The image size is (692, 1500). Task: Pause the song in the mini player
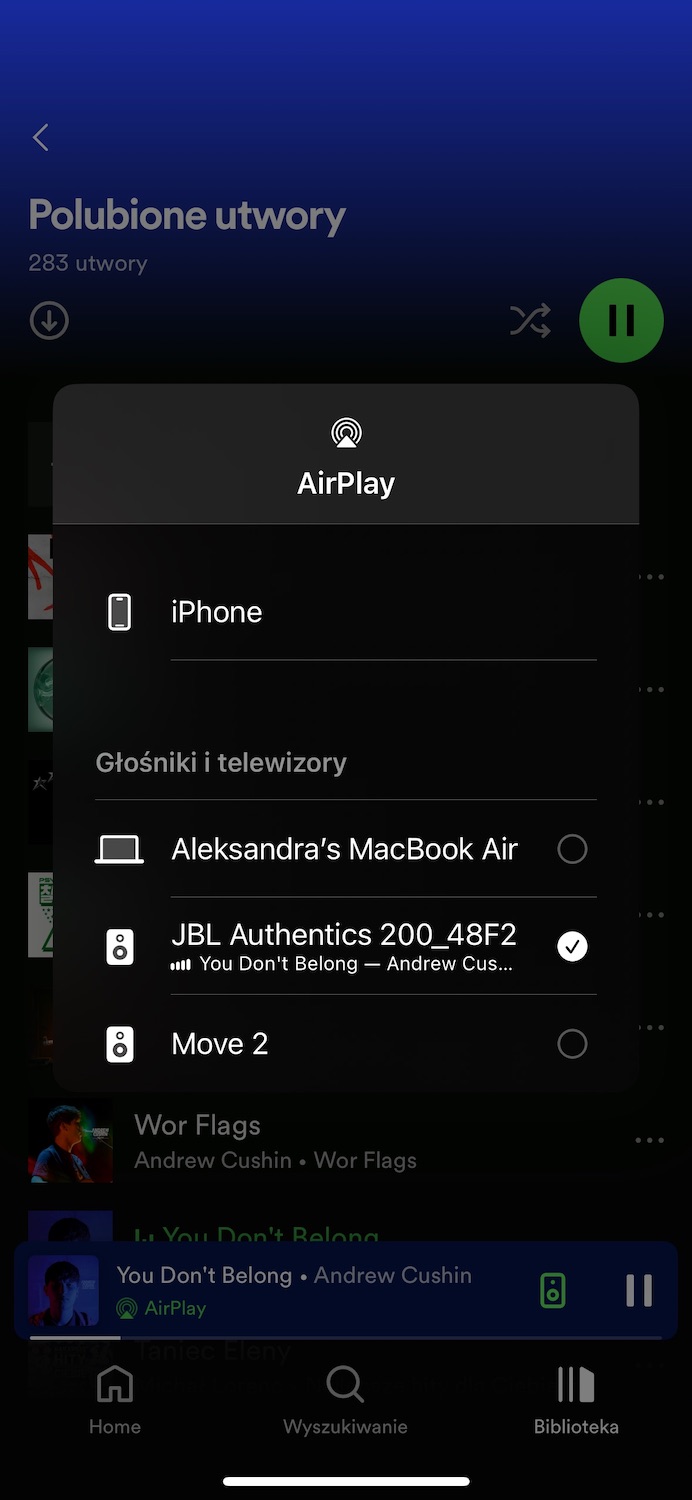coord(639,1290)
